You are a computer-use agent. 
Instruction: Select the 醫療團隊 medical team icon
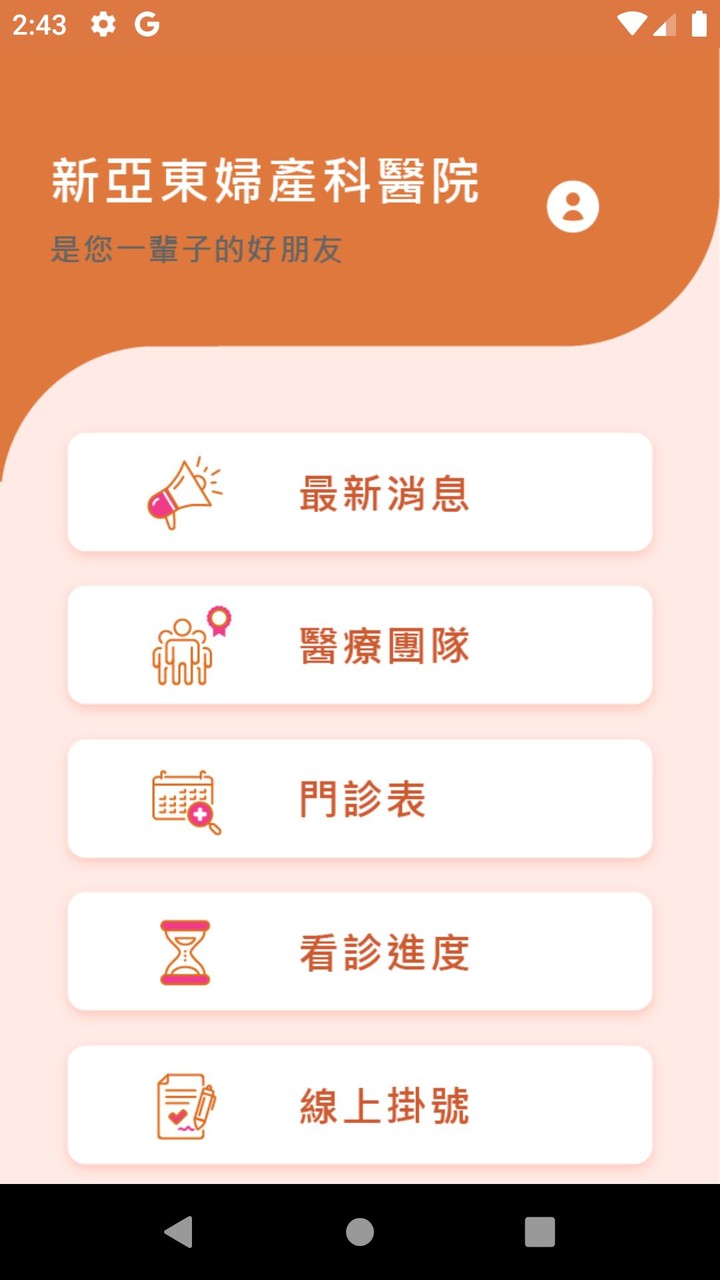[185, 645]
